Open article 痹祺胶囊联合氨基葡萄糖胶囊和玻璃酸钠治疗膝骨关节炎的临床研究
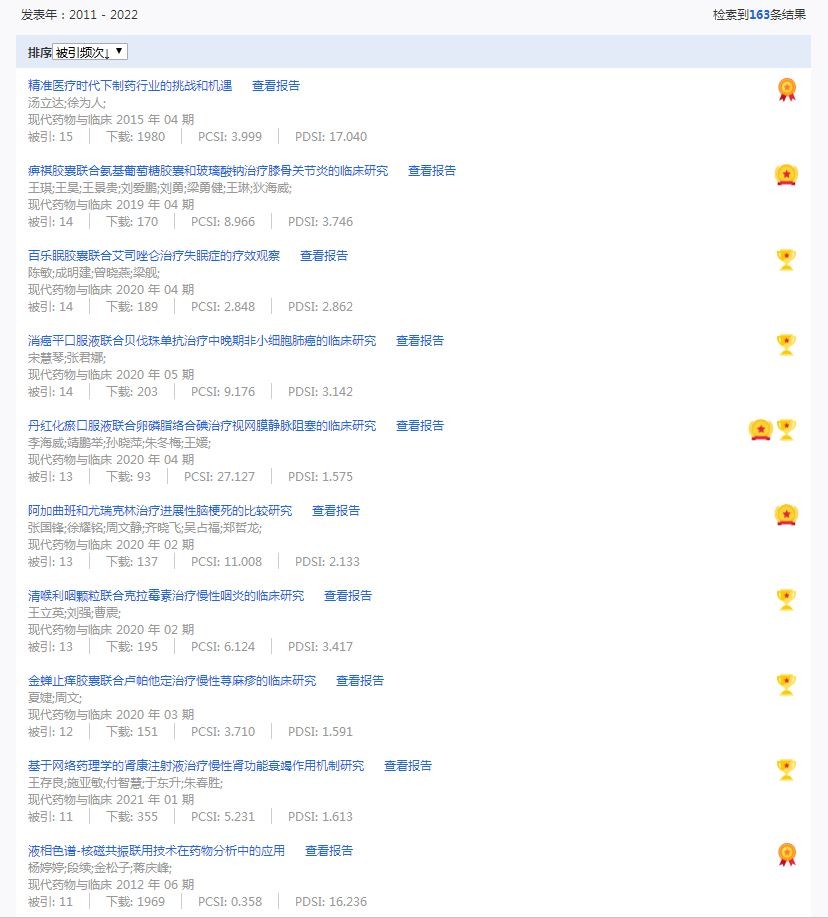The width and height of the screenshot is (828, 918). pos(208,171)
